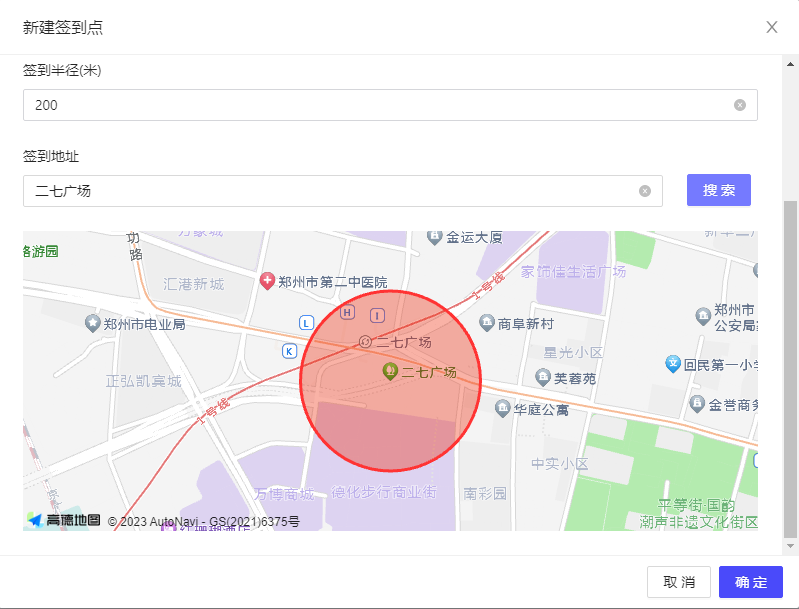This screenshot has height=609, width=799.
Task: Tap the scroll down arrow on scrollbar
Action: coord(791,546)
